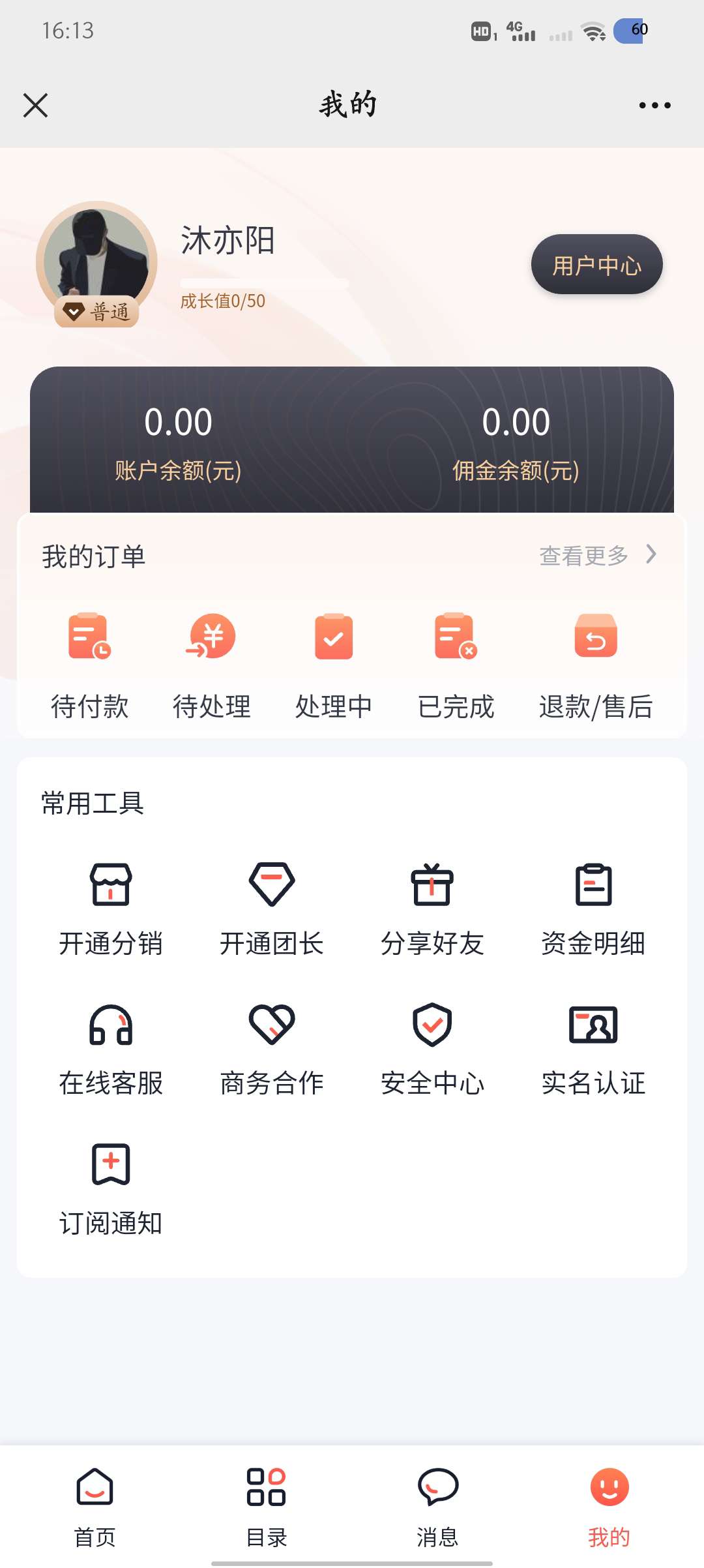Open 开通分销 distribution tool
This screenshot has height=1568, width=704.
click(x=111, y=908)
